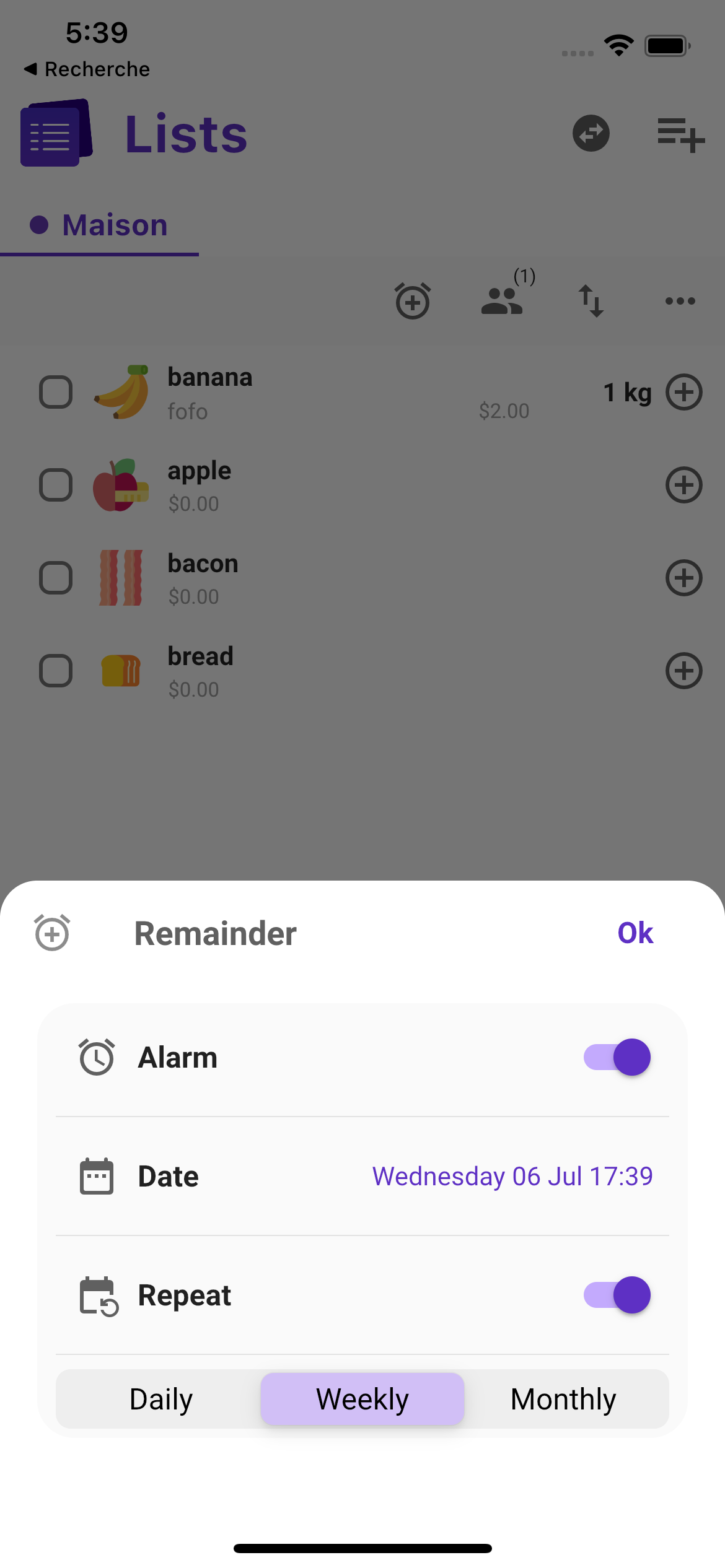Turn off the Alarm switch

(617, 1057)
